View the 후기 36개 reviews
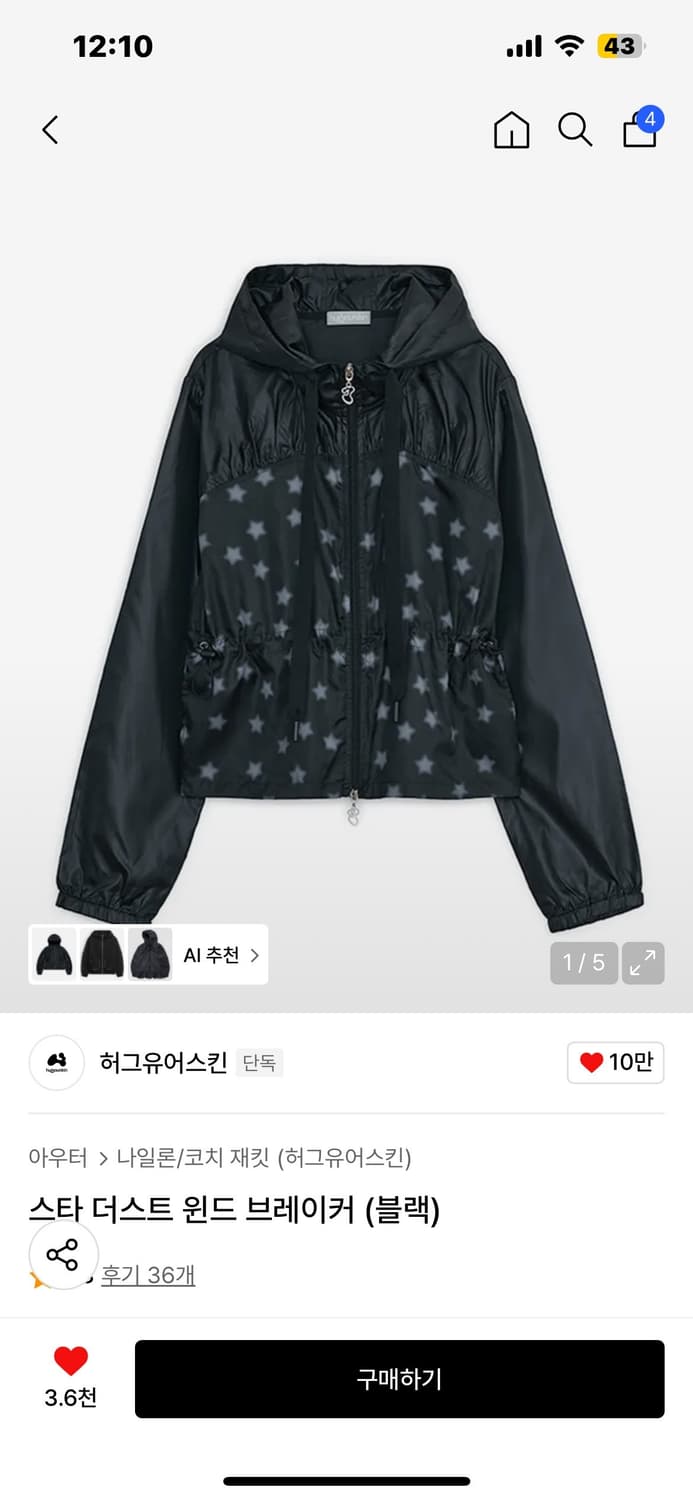This screenshot has width=693, height=1500. 148,1275
